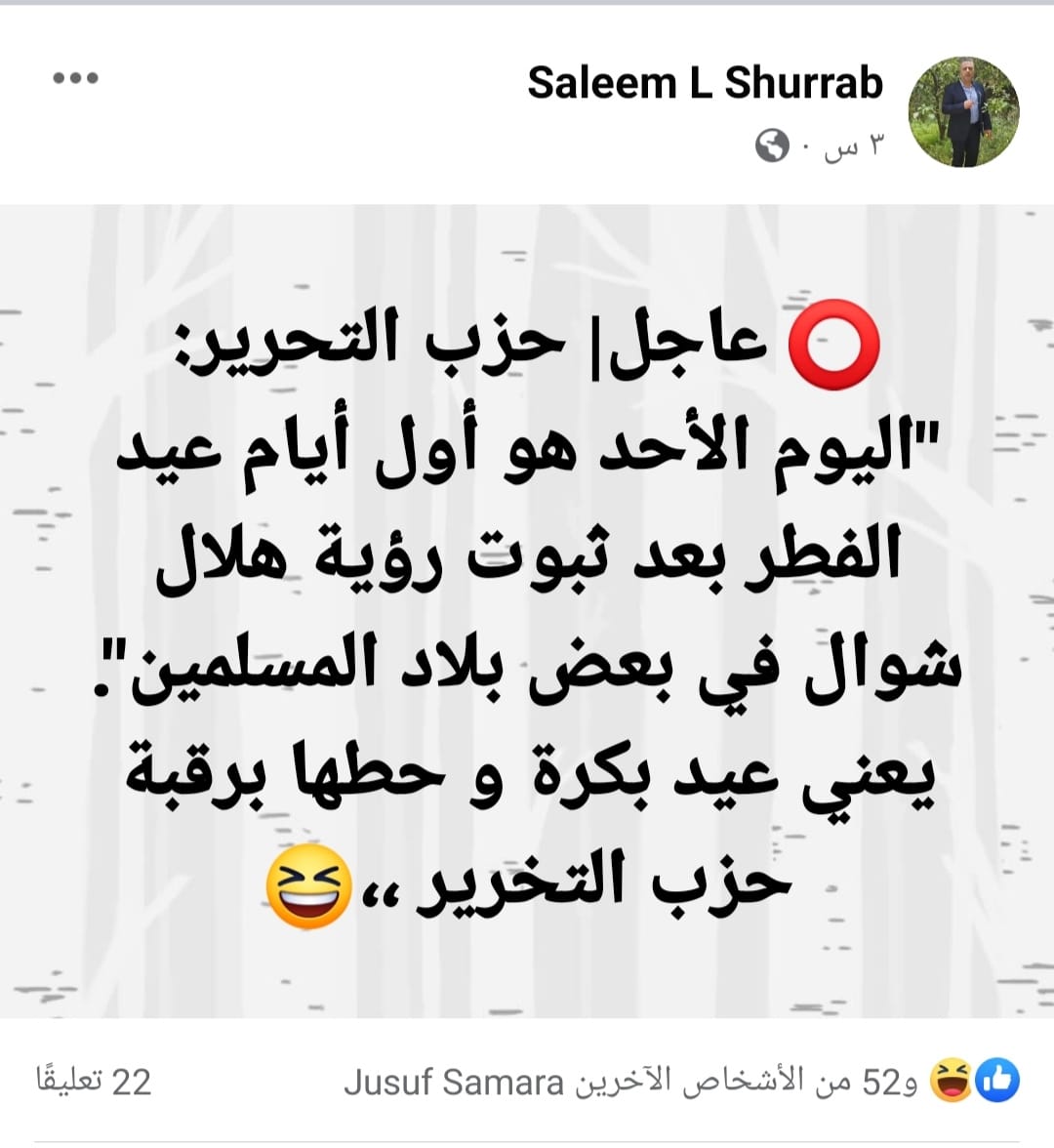This screenshot has width=1054, height=1148.
Task: View the 22 comments
Action: click(x=94, y=1082)
